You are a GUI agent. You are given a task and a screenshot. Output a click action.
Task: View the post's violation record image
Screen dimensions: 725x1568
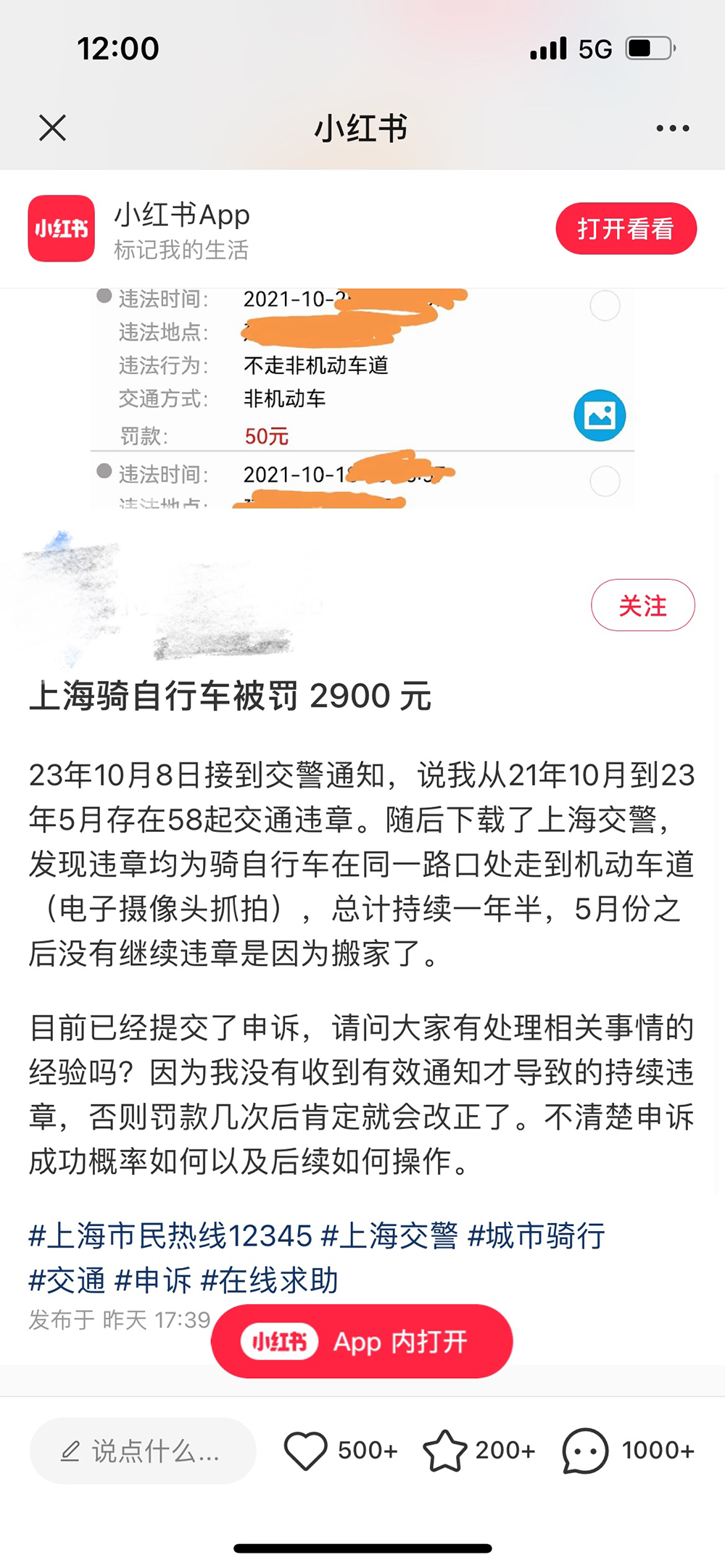(x=362, y=399)
